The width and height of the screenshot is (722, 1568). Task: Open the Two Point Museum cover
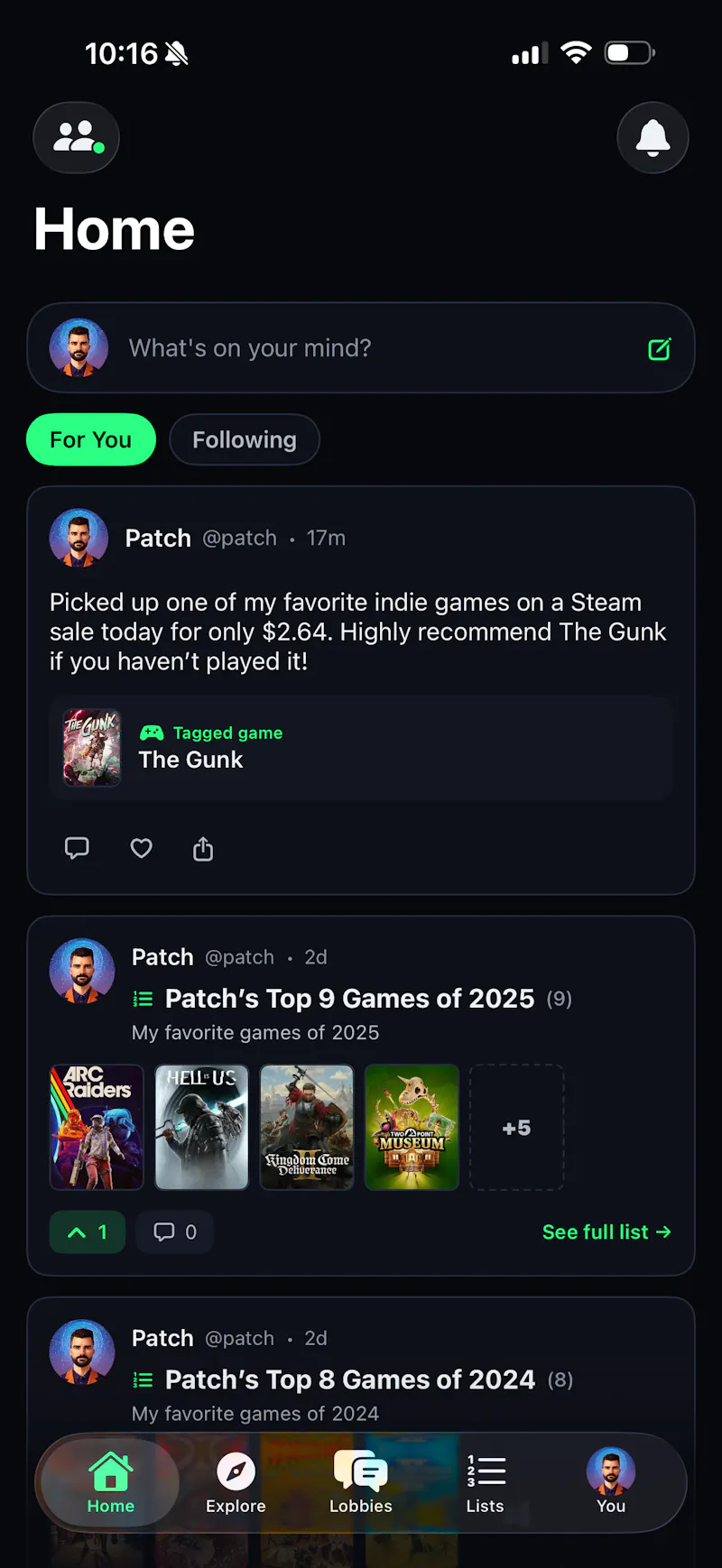click(412, 1127)
